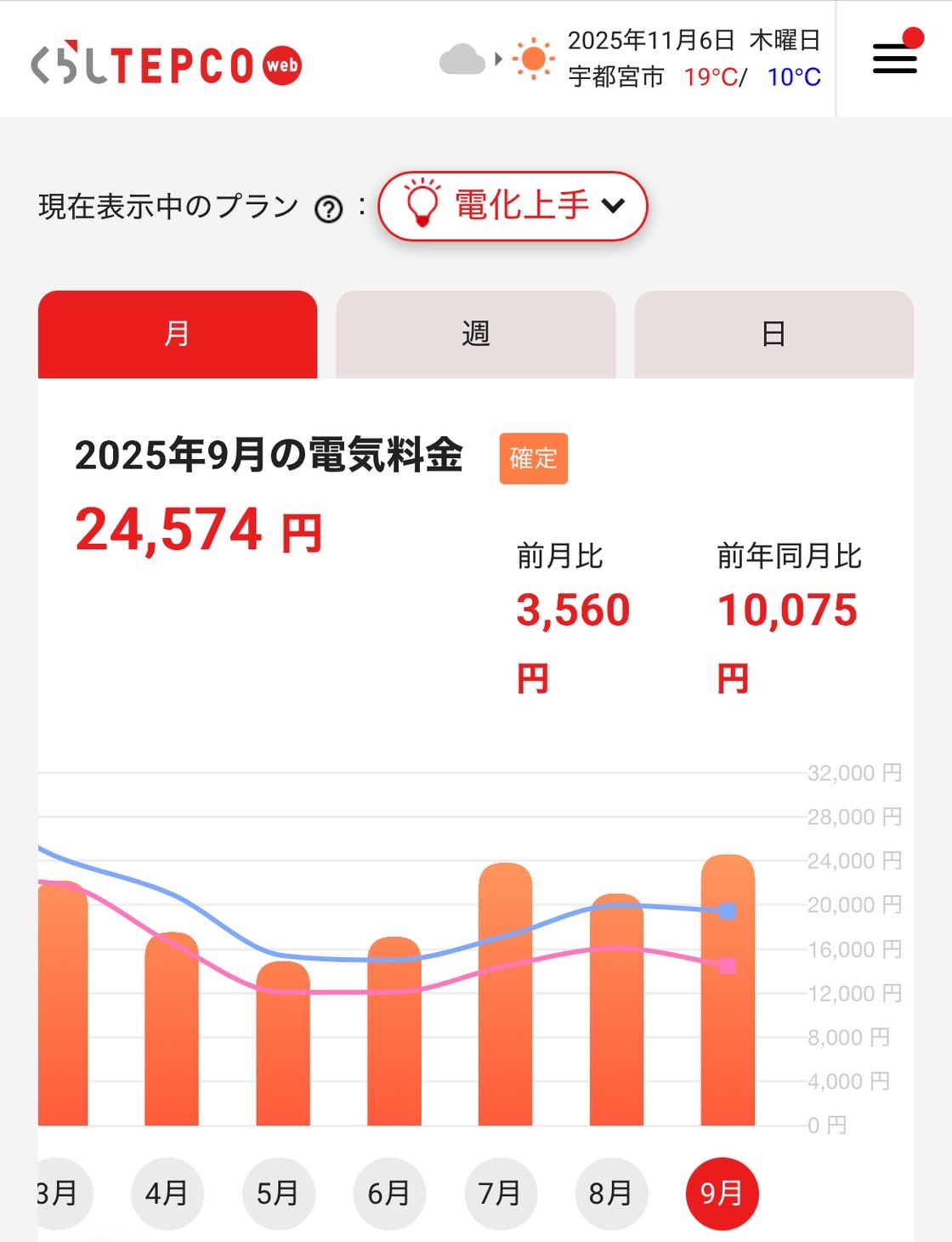The image size is (952, 1242).
Task: Choose 5月 below the chart
Action: click(278, 1193)
